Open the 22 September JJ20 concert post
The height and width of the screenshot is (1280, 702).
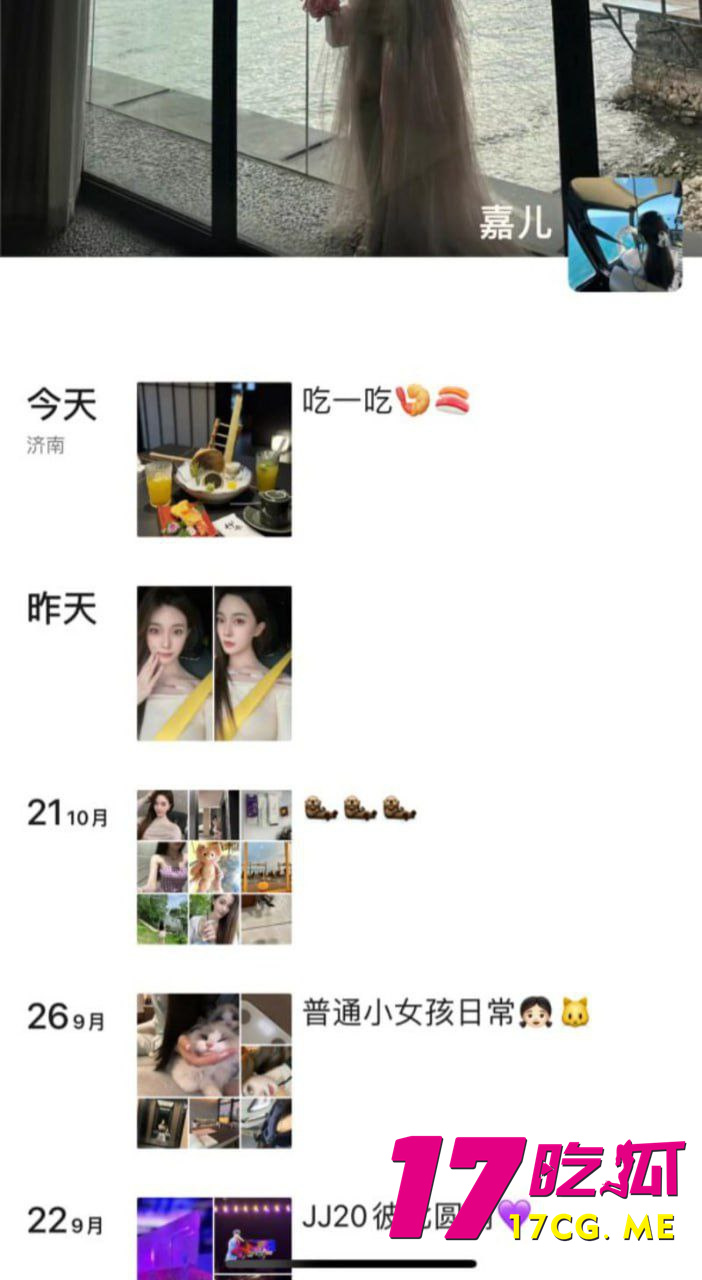[214, 1236]
